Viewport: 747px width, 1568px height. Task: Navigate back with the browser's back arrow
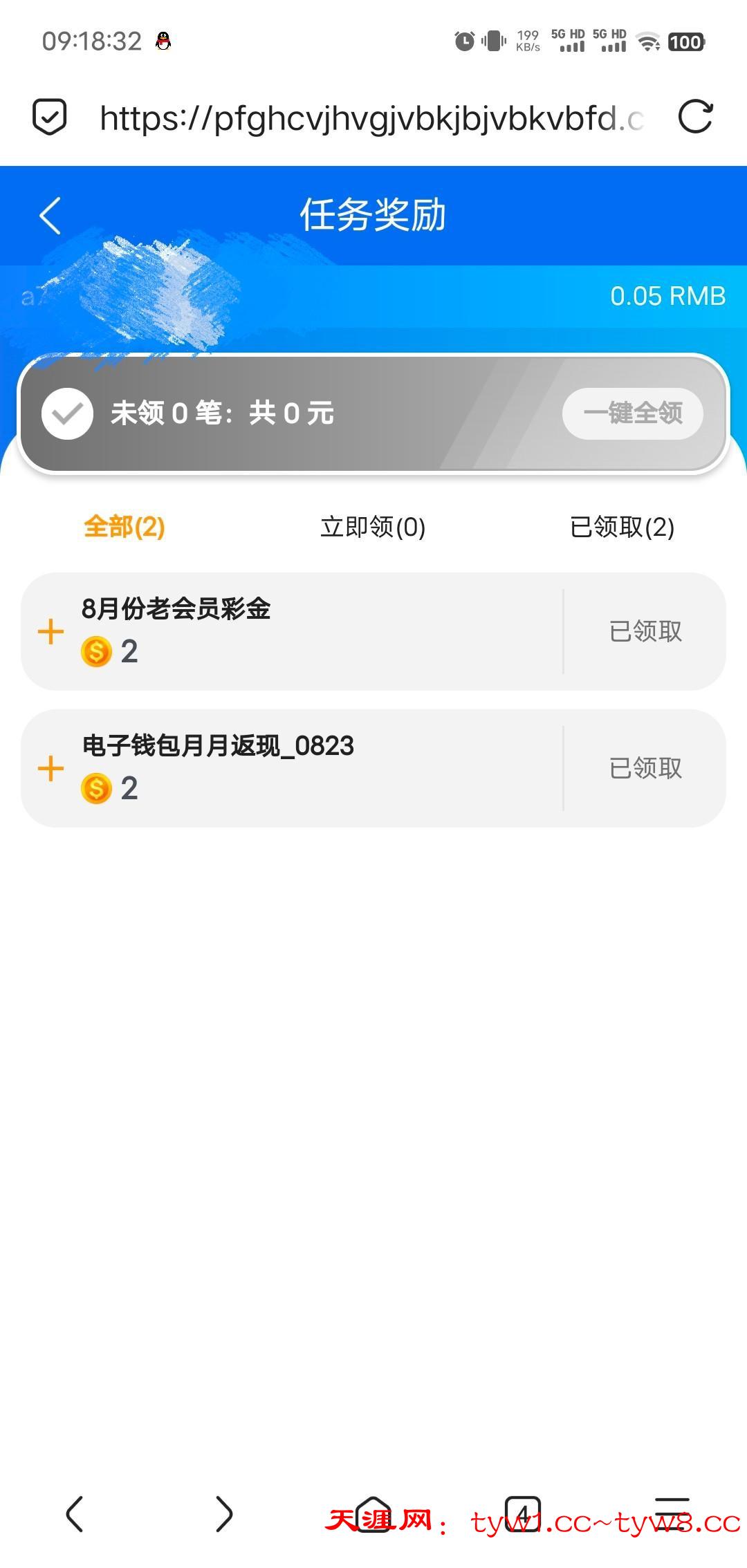pyautogui.click(x=75, y=1514)
